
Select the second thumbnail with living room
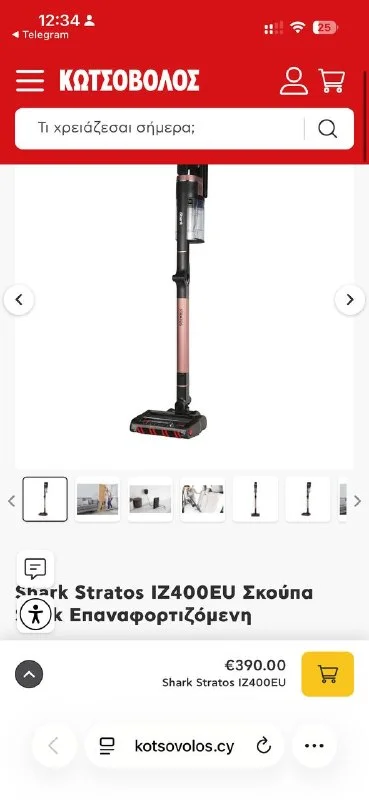point(97,499)
